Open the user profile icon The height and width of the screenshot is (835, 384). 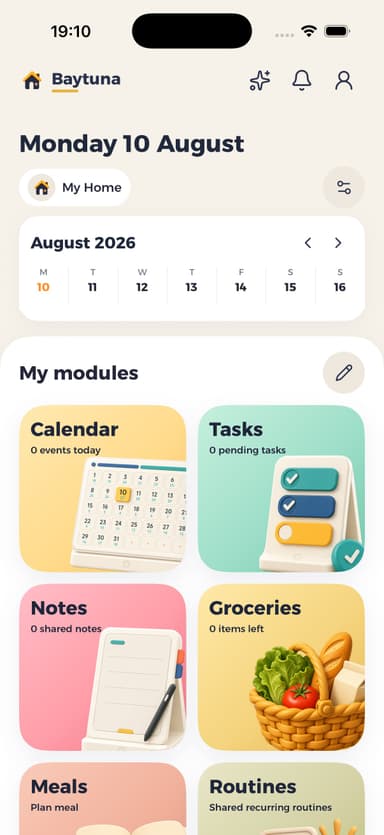(344, 80)
